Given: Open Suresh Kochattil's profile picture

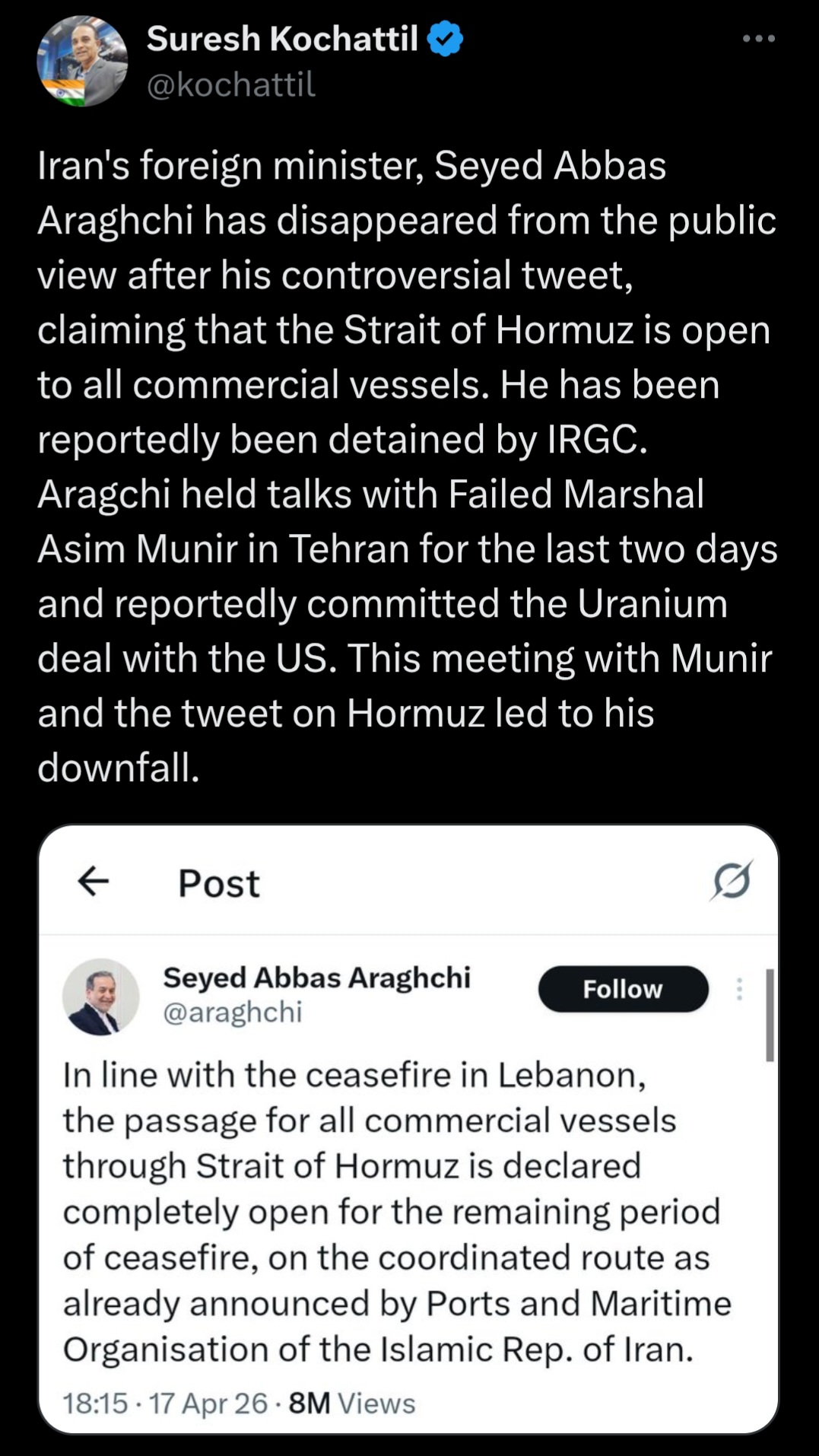Looking at the screenshot, I should [x=82, y=61].
